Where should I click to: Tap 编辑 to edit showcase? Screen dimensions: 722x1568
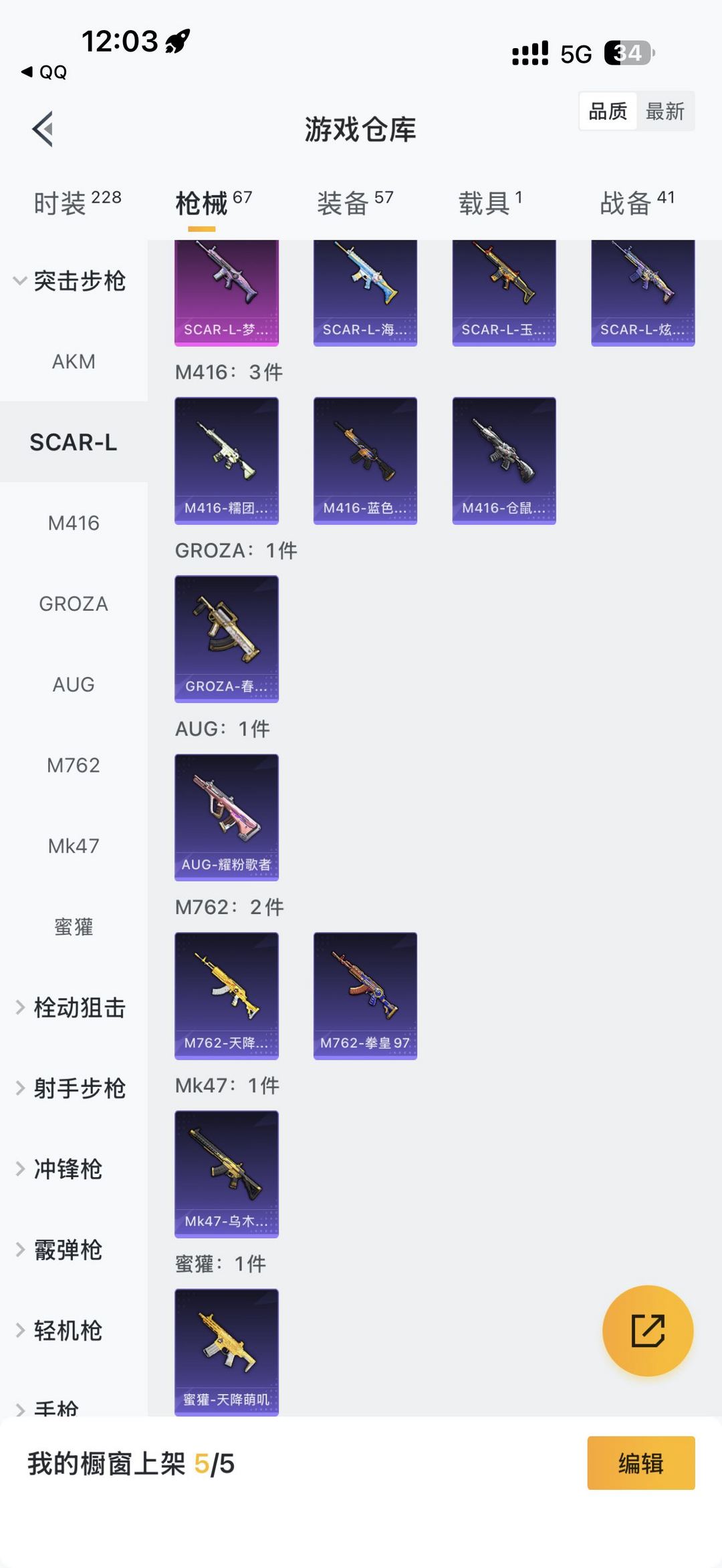point(640,1463)
